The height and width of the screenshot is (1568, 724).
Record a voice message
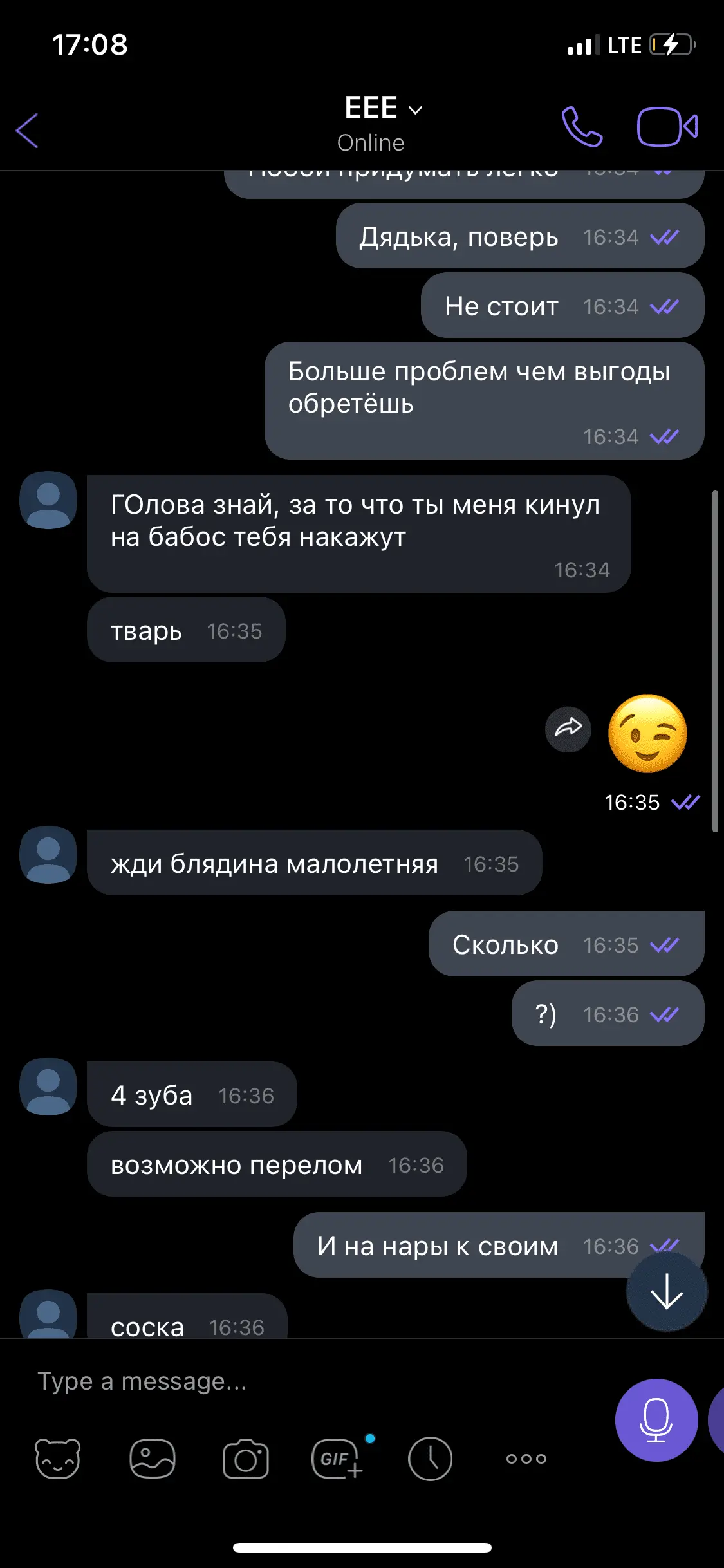[656, 1419]
